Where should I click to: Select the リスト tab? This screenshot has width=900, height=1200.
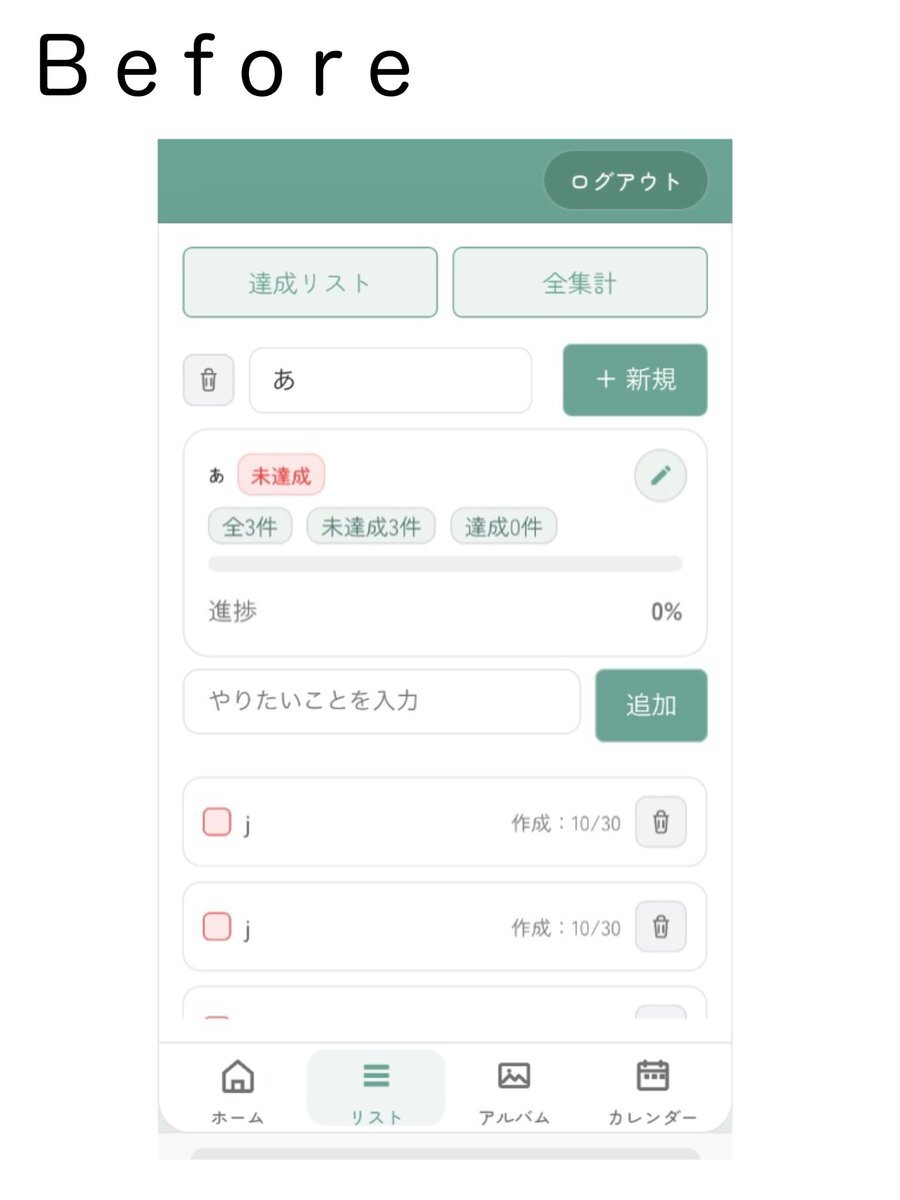pos(376,1090)
